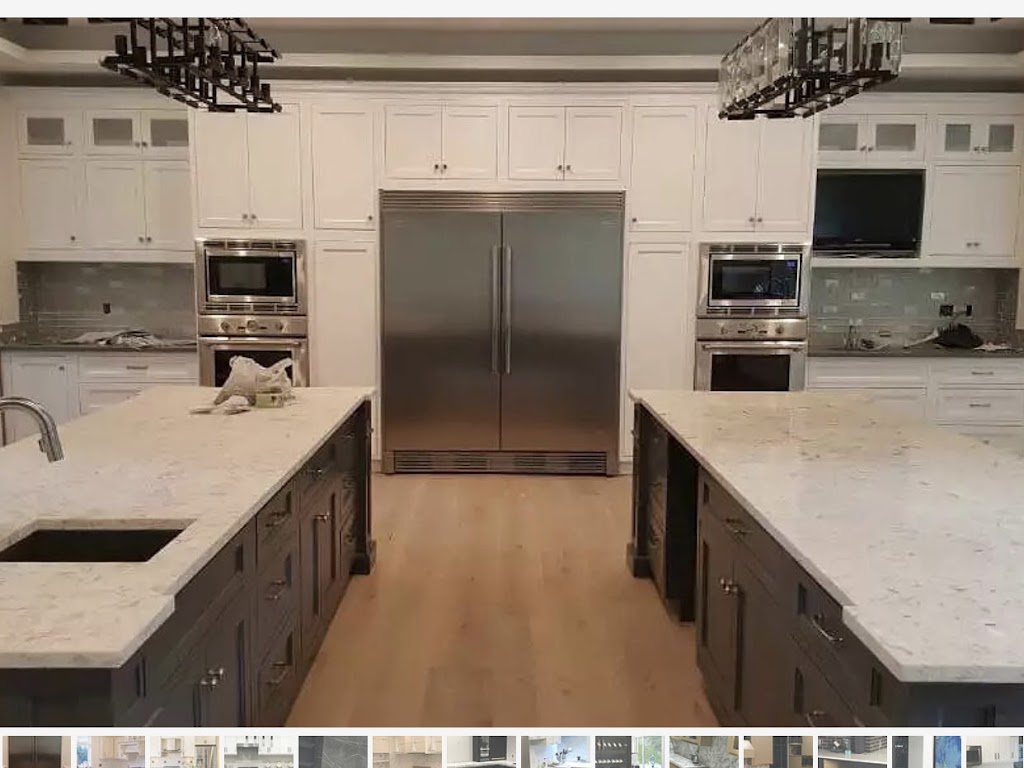Select the dark gray stone slab thumbnail
The width and height of the screenshot is (1024, 768).
(x=333, y=752)
